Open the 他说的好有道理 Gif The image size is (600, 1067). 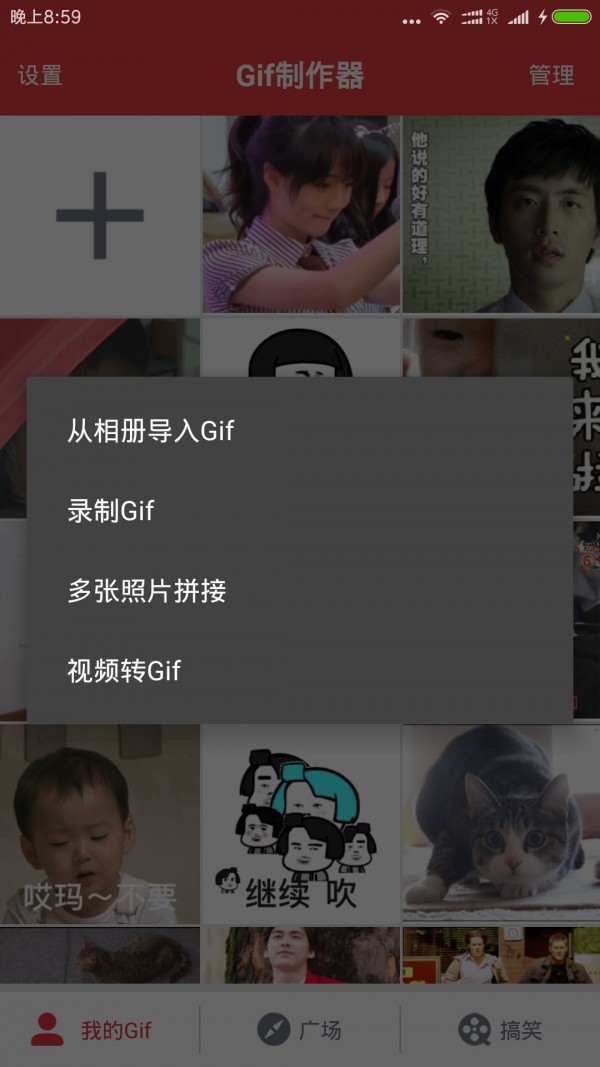(x=500, y=215)
